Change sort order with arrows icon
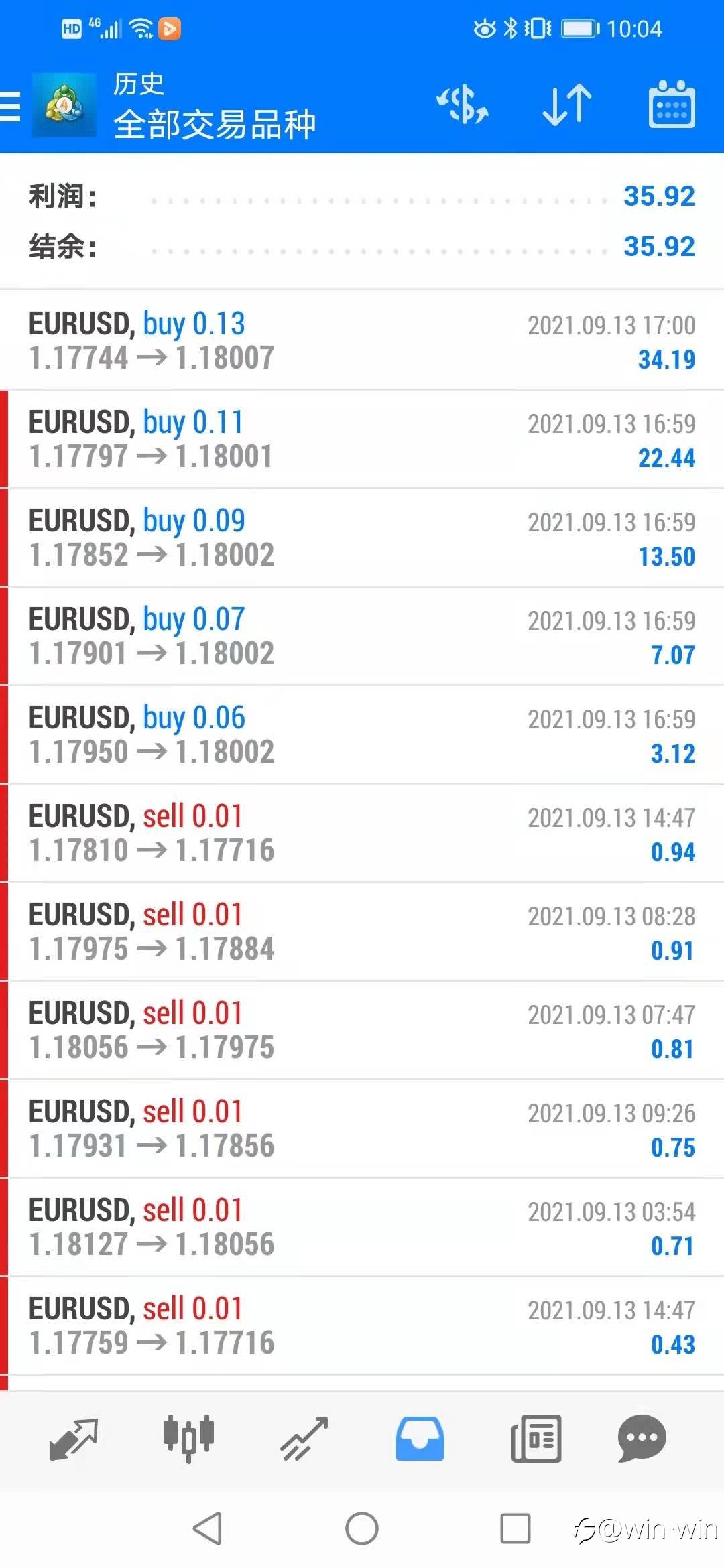Viewport: 724px width, 1568px height. click(x=567, y=105)
